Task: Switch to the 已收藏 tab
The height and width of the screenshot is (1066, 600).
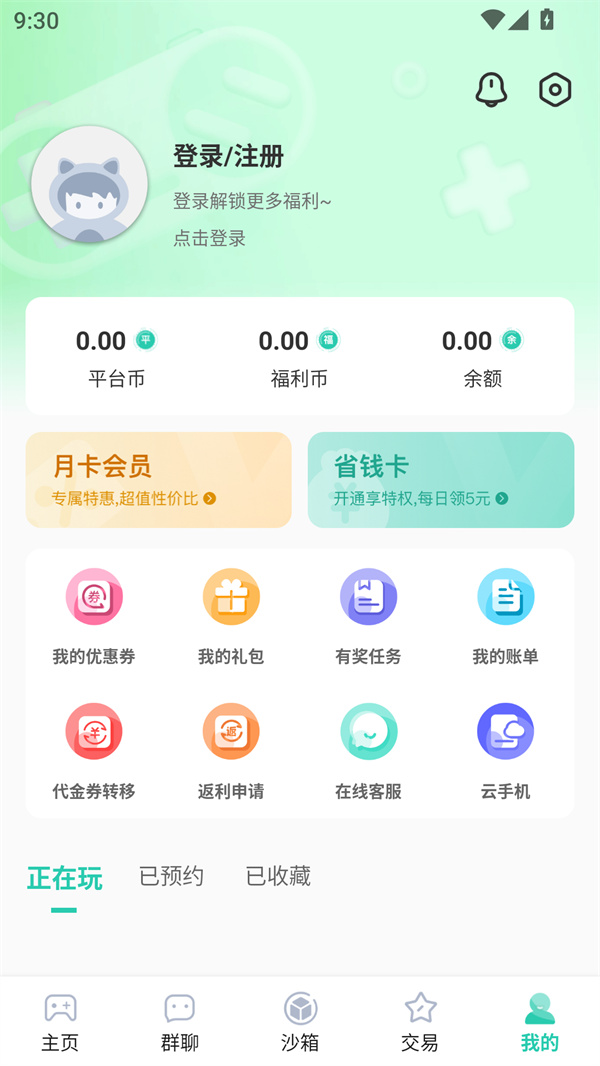Action: pos(278,877)
